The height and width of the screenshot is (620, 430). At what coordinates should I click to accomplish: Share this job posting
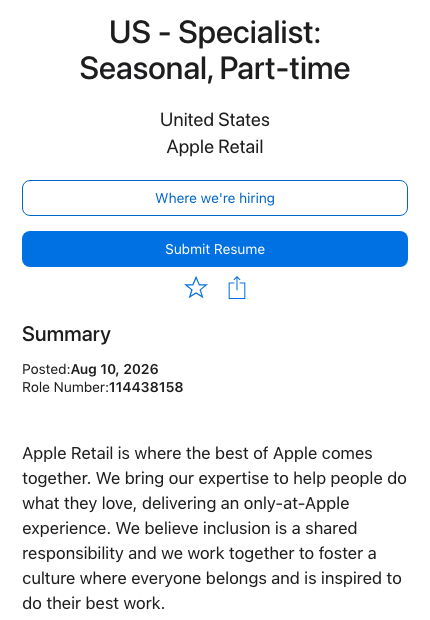coord(237,287)
